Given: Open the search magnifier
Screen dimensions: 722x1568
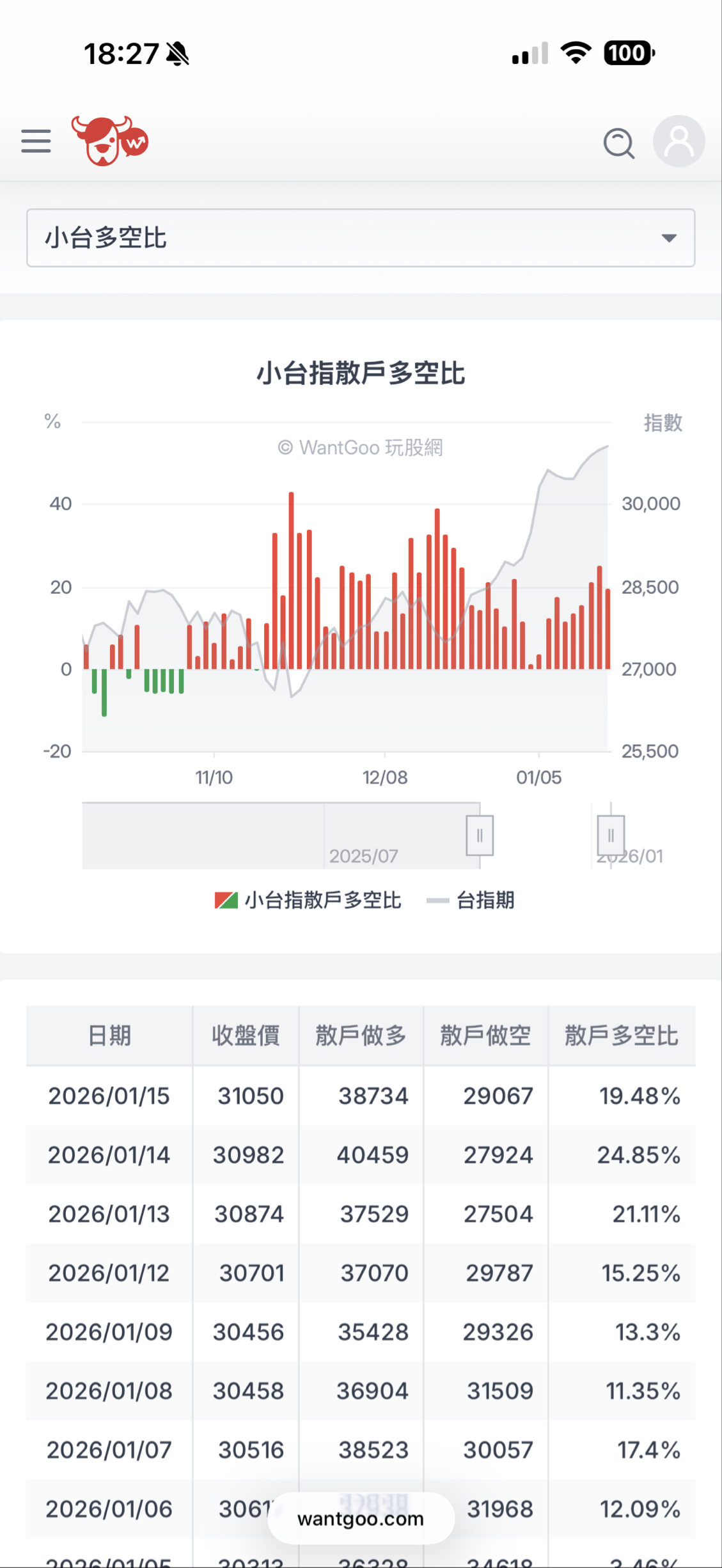Looking at the screenshot, I should click(619, 143).
